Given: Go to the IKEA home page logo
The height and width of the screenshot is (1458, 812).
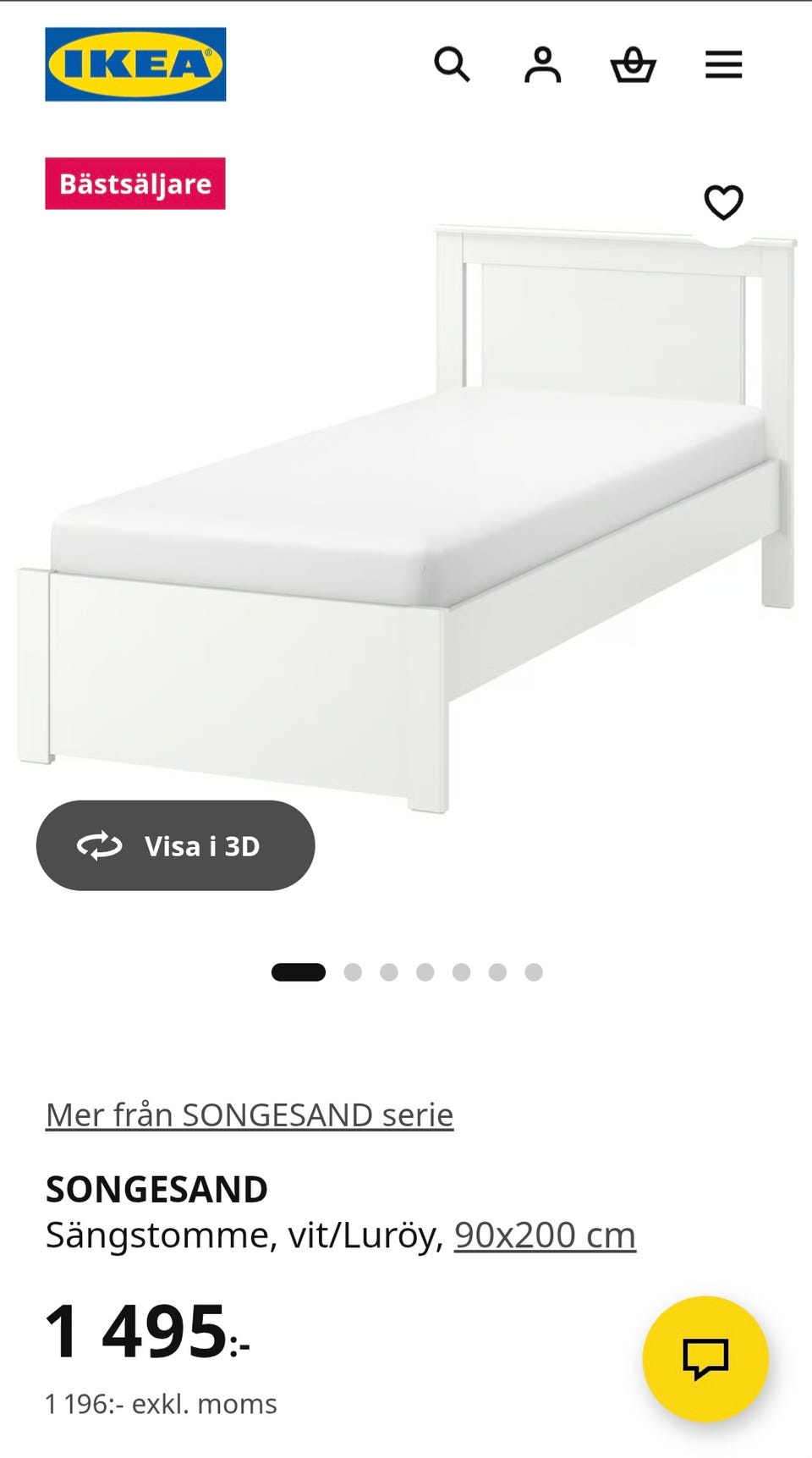Looking at the screenshot, I should (135, 64).
